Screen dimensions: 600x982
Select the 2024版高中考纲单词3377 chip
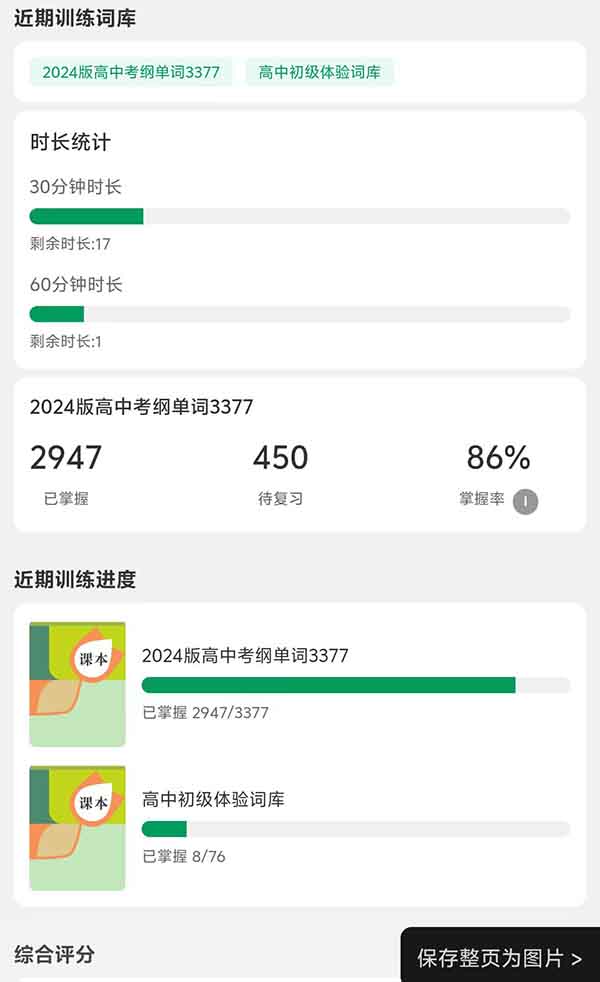click(131, 72)
